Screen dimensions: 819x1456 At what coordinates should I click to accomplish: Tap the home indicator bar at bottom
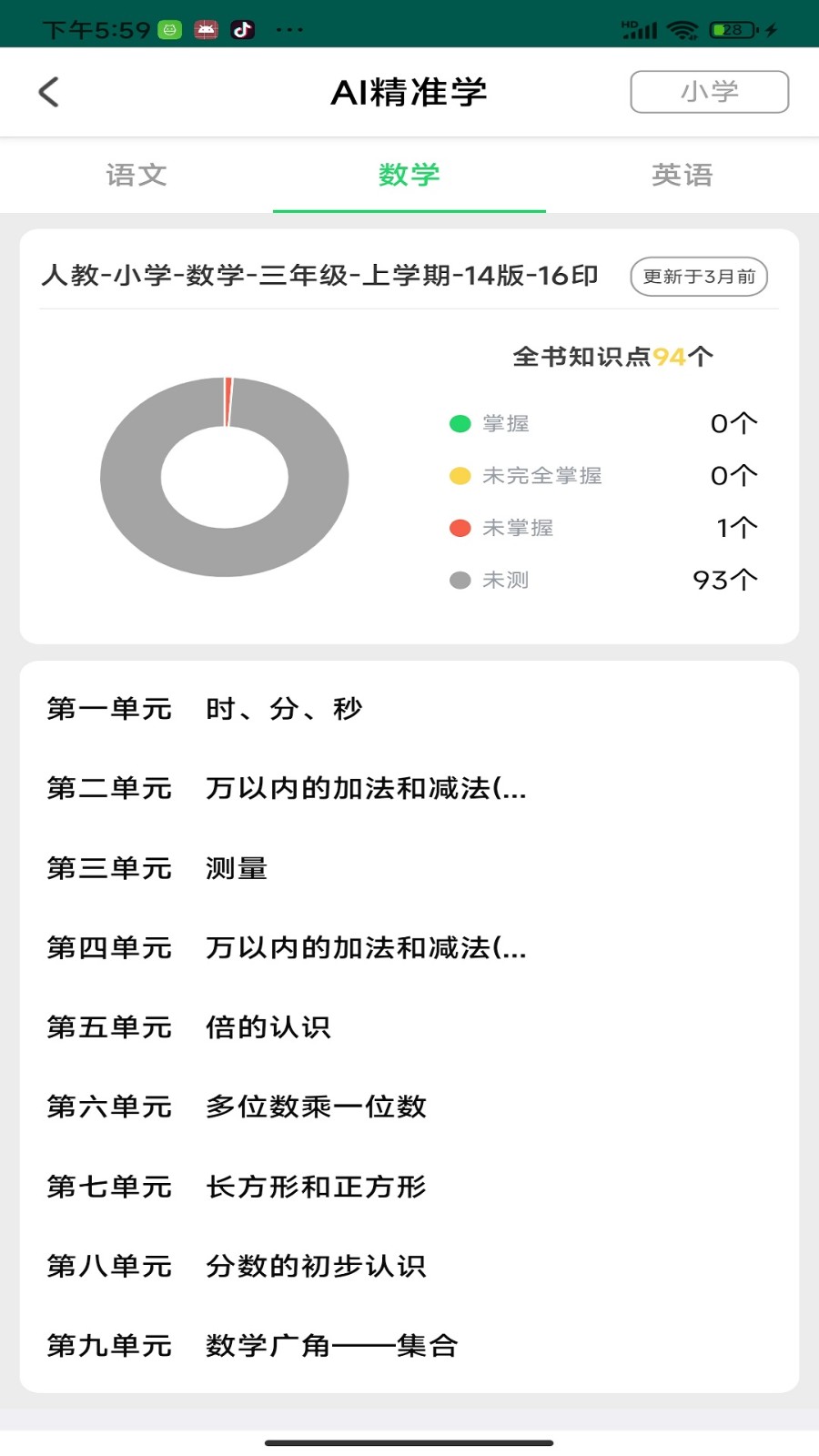(409, 1443)
